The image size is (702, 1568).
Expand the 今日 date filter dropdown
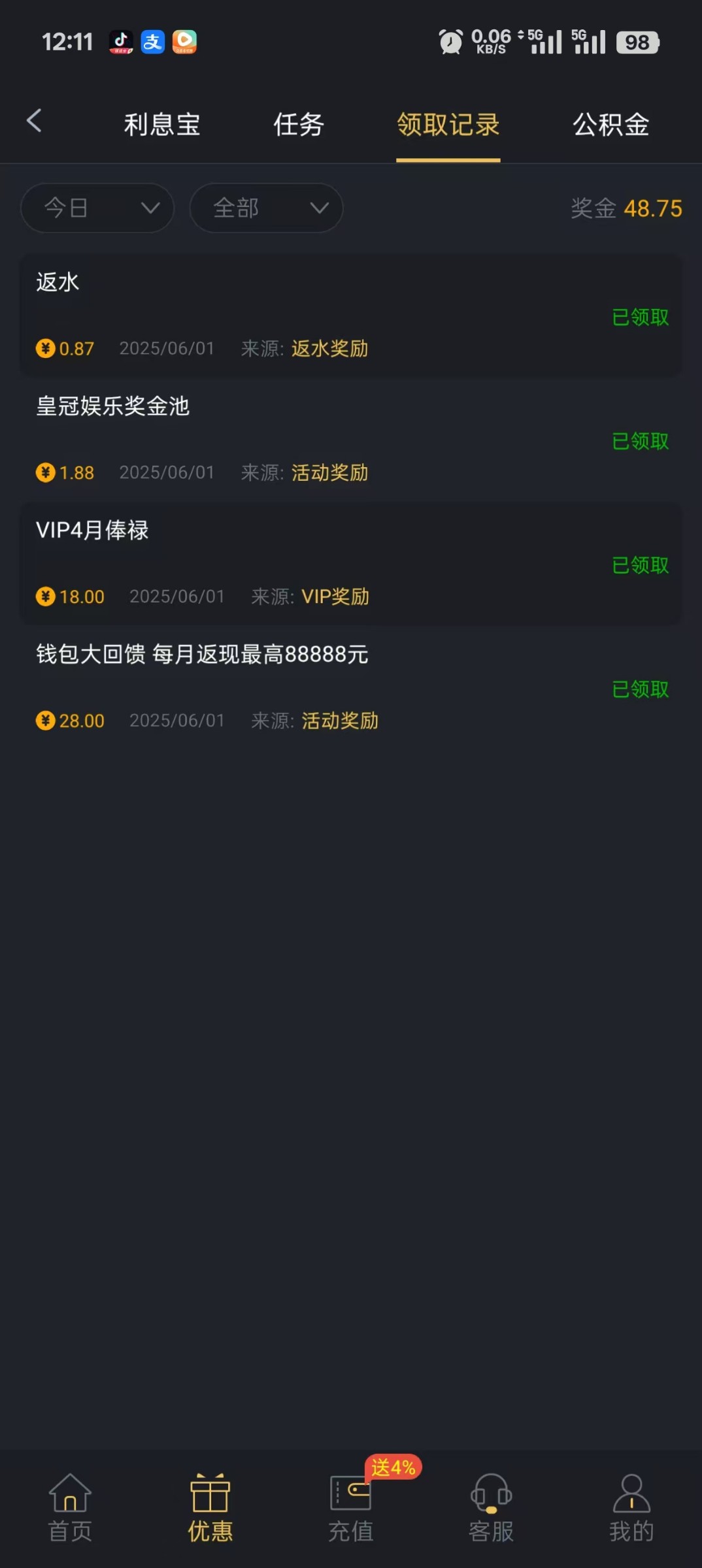coord(98,208)
